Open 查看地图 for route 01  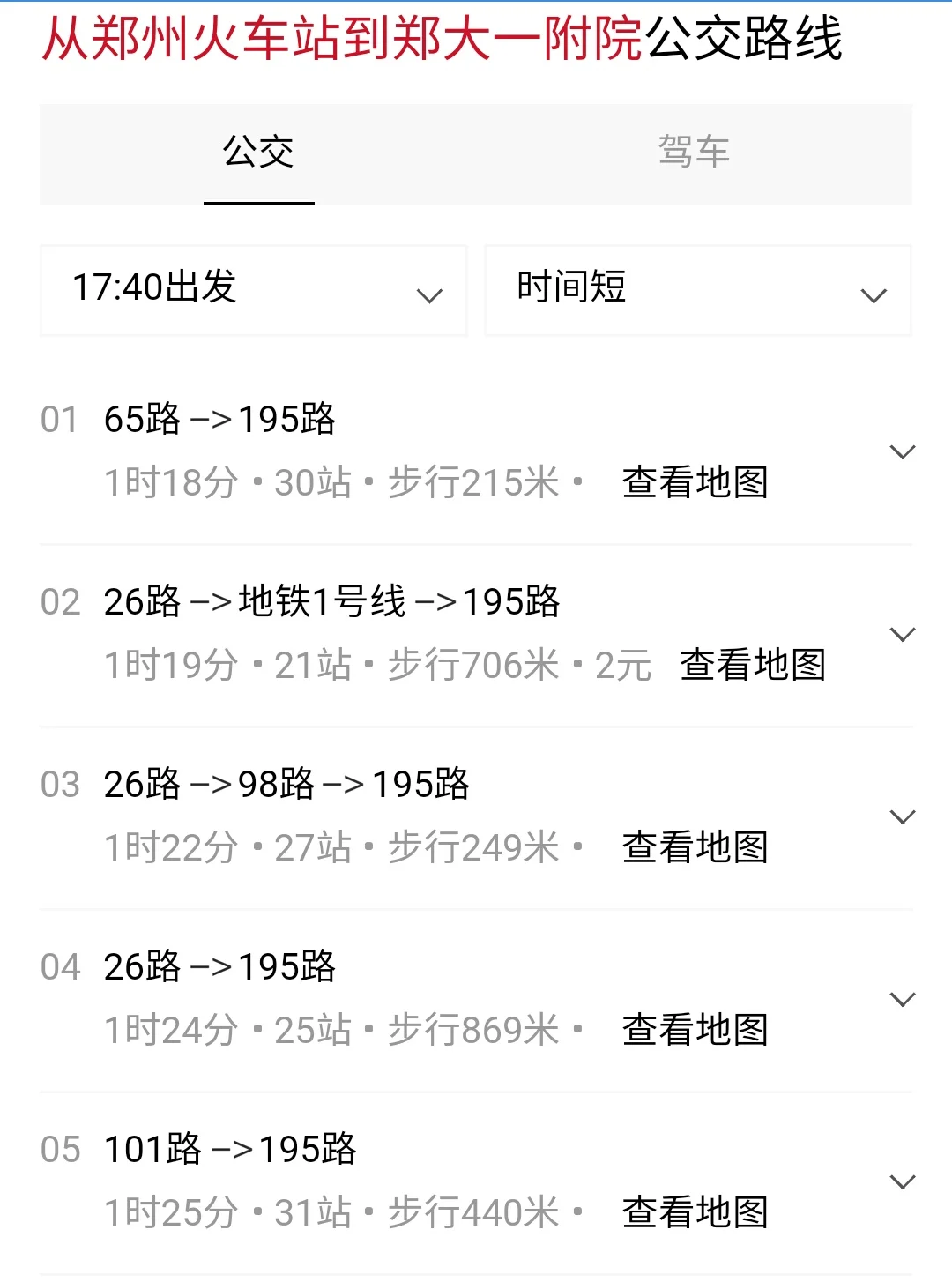coord(693,482)
